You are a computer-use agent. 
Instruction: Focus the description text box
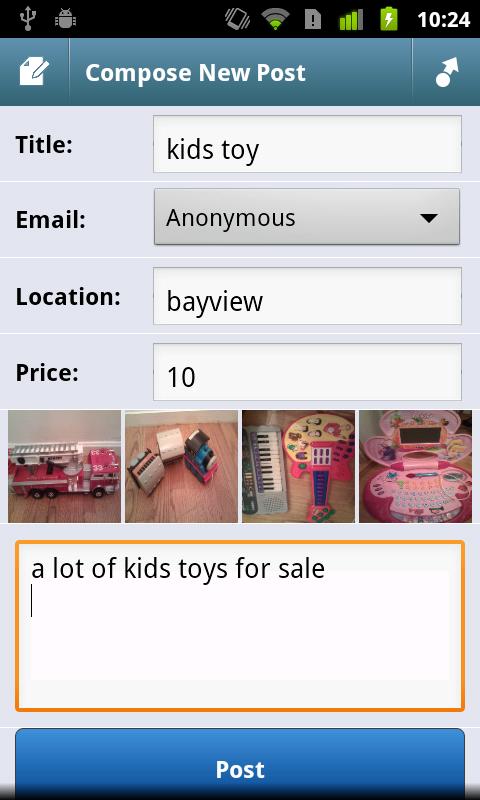pyautogui.click(x=240, y=626)
